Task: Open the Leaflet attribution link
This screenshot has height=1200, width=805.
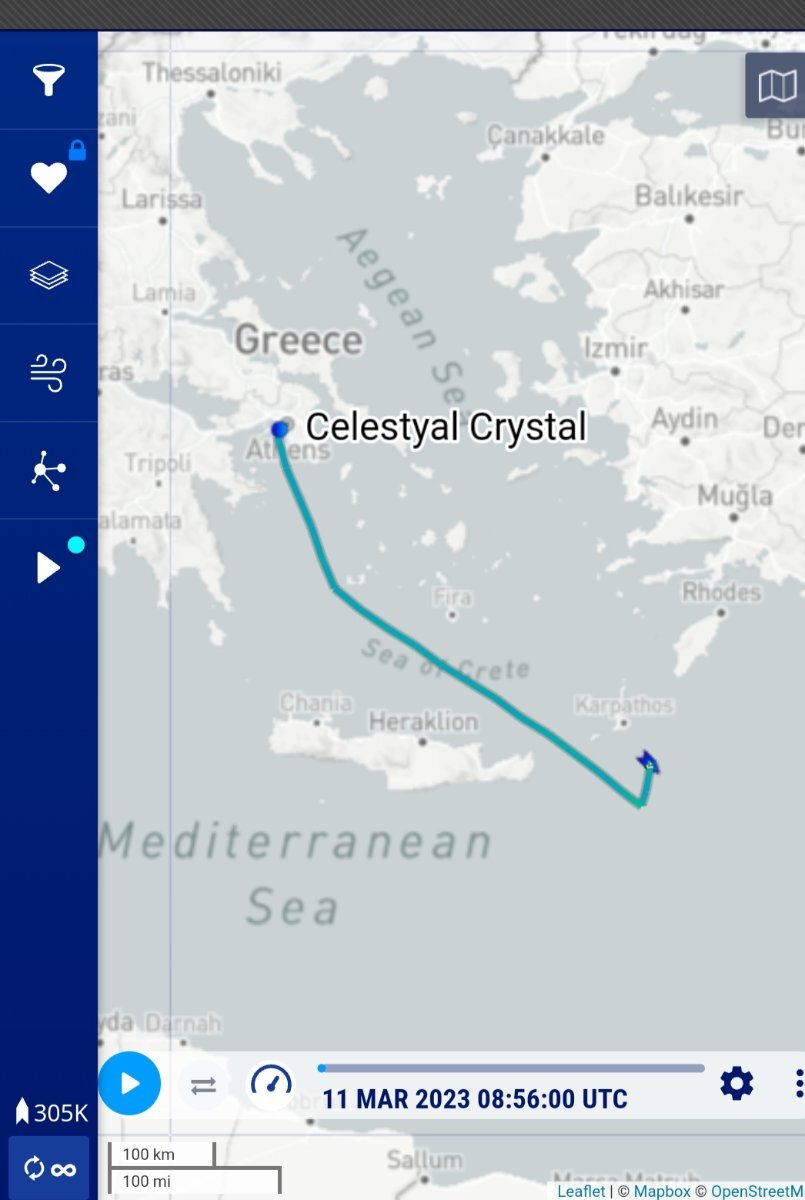Action: [x=580, y=1191]
